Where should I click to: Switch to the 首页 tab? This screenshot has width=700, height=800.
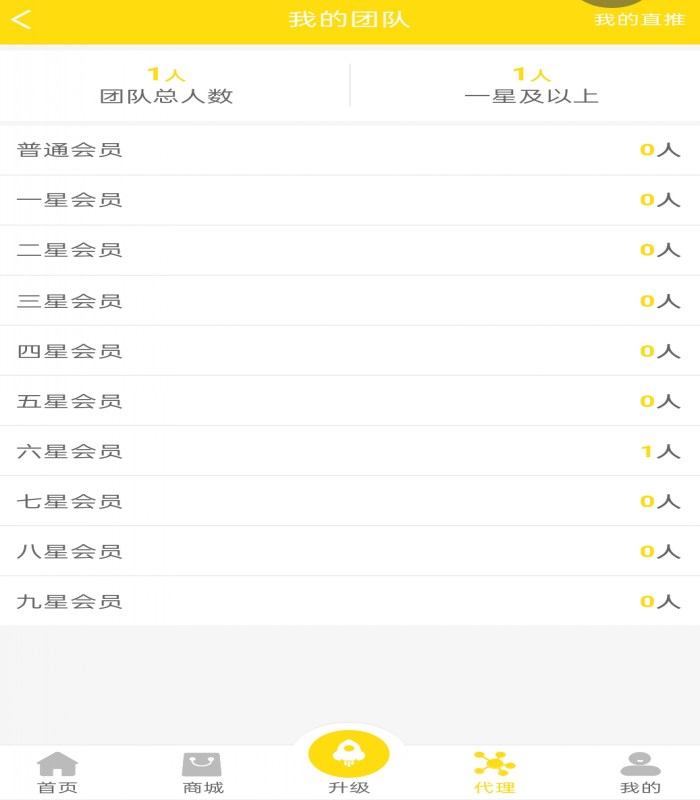click(x=57, y=773)
